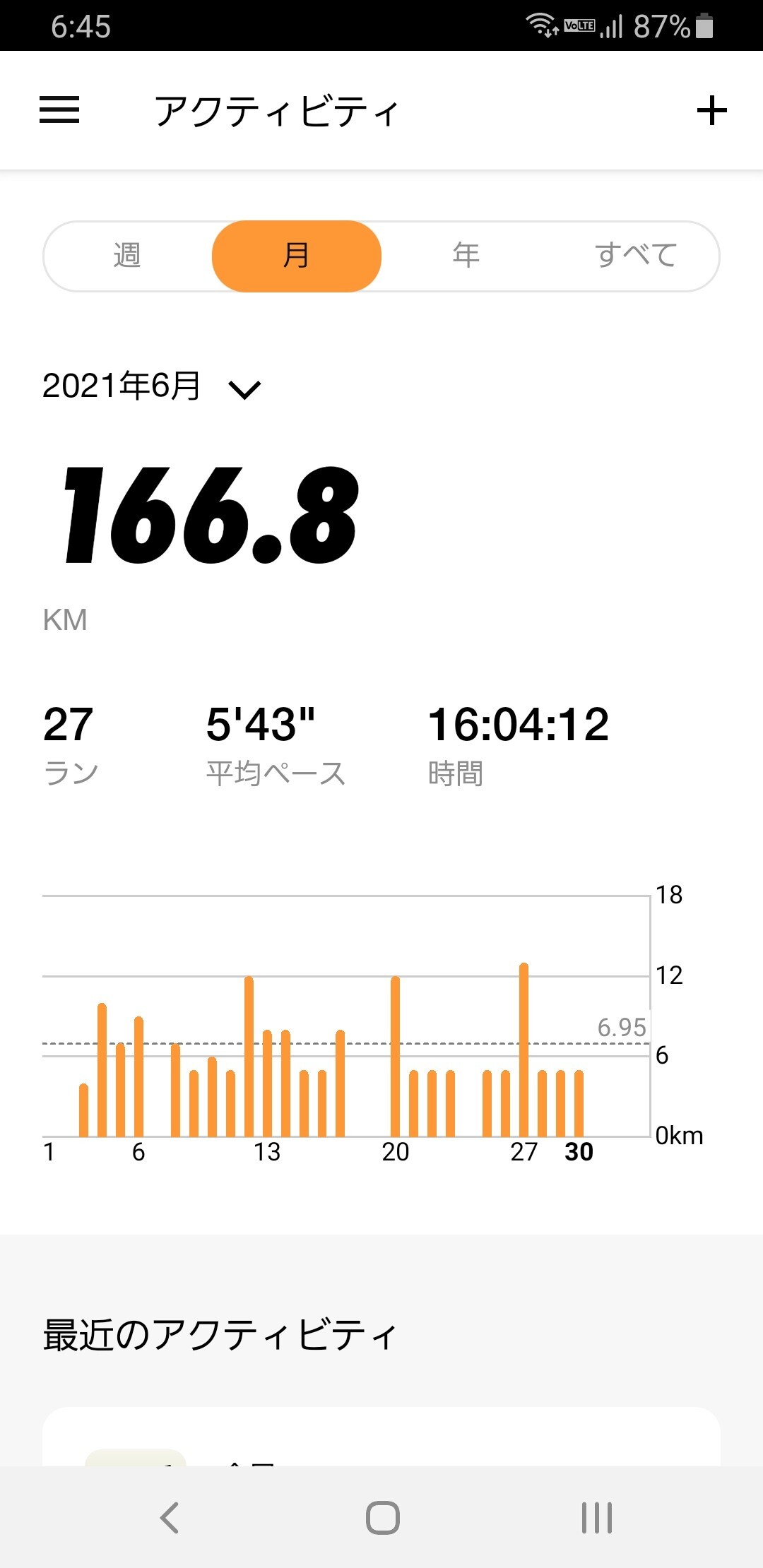The width and height of the screenshot is (763, 1568).
Task: Tap the VoLTE indicator in the status bar
Action: pyautogui.click(x=579, y=25)
